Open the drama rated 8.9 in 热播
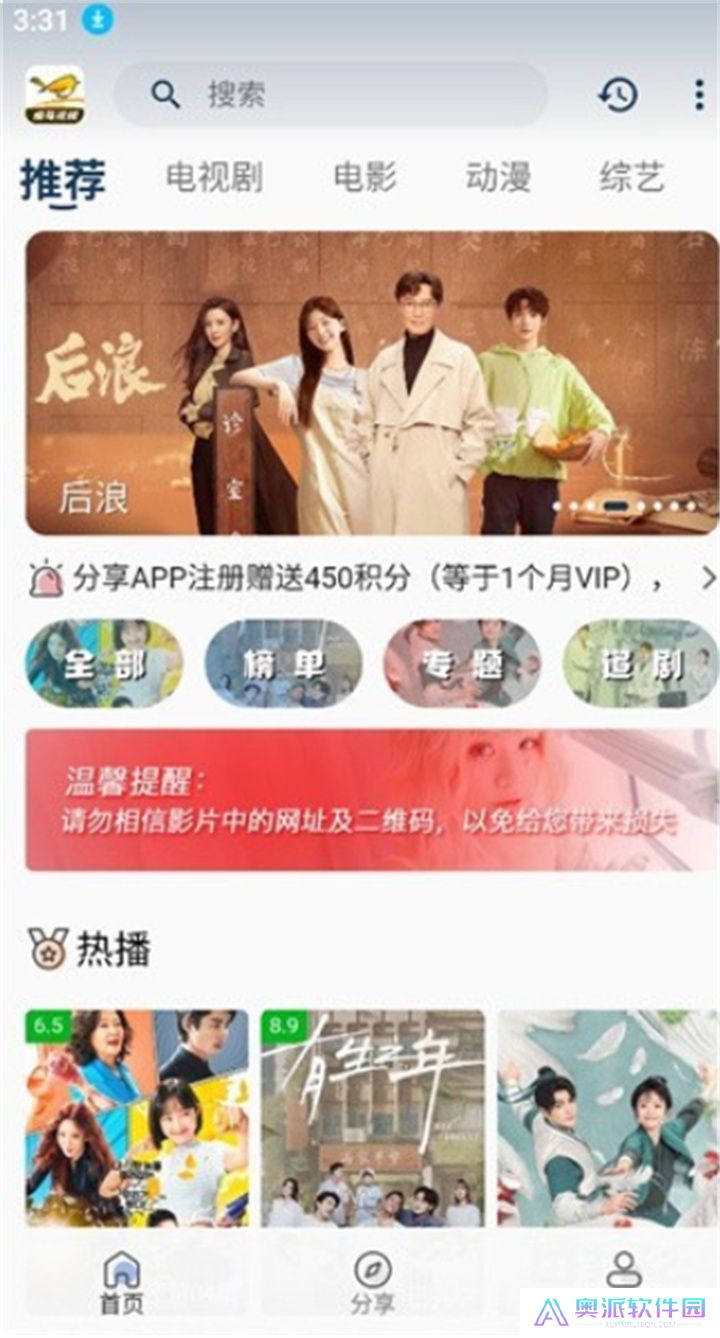Viewport: 720px width, 1338px height. coord(370,1120)
